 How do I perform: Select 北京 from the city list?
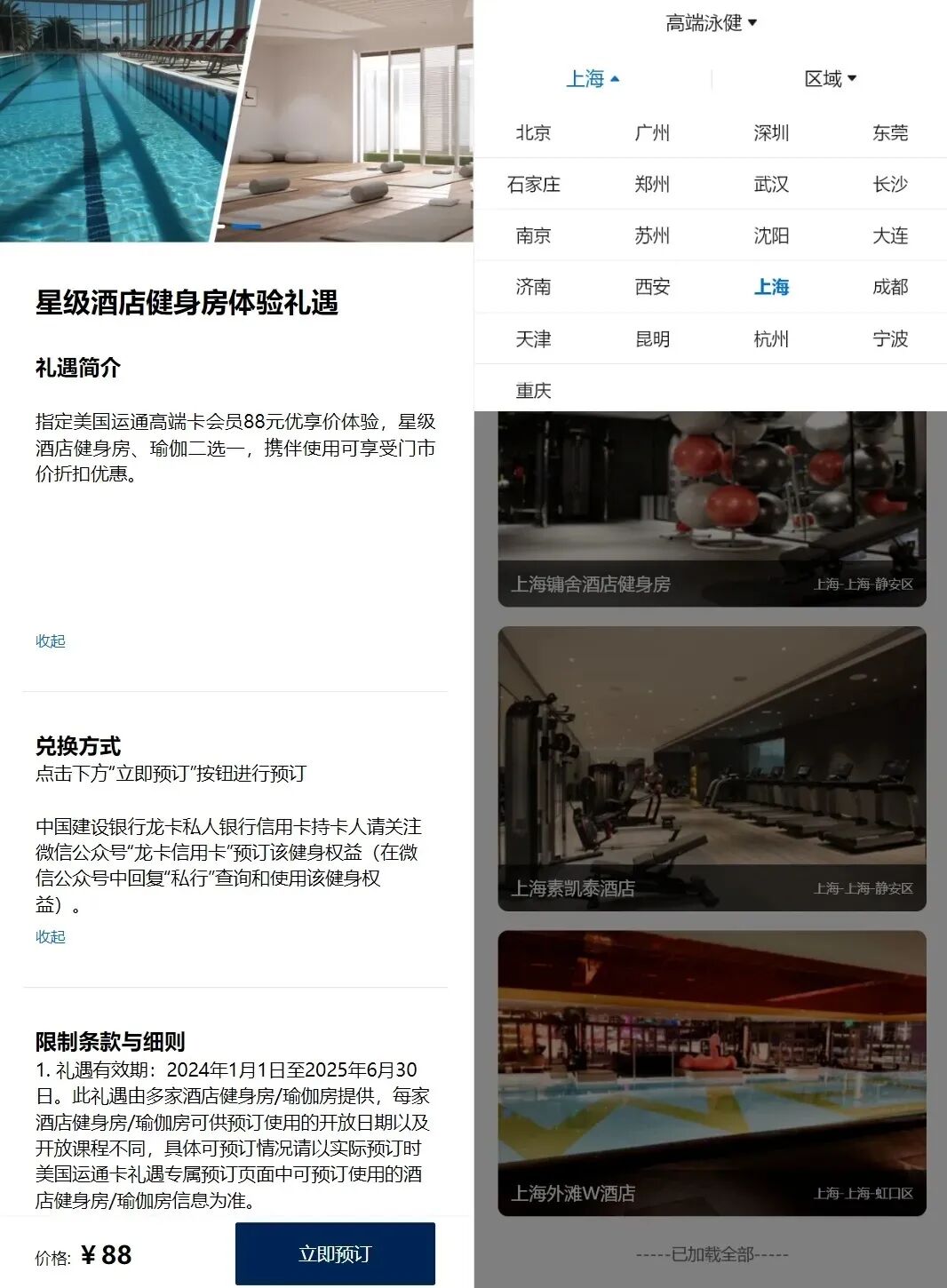pyautogui.click(x=533, y=133)
